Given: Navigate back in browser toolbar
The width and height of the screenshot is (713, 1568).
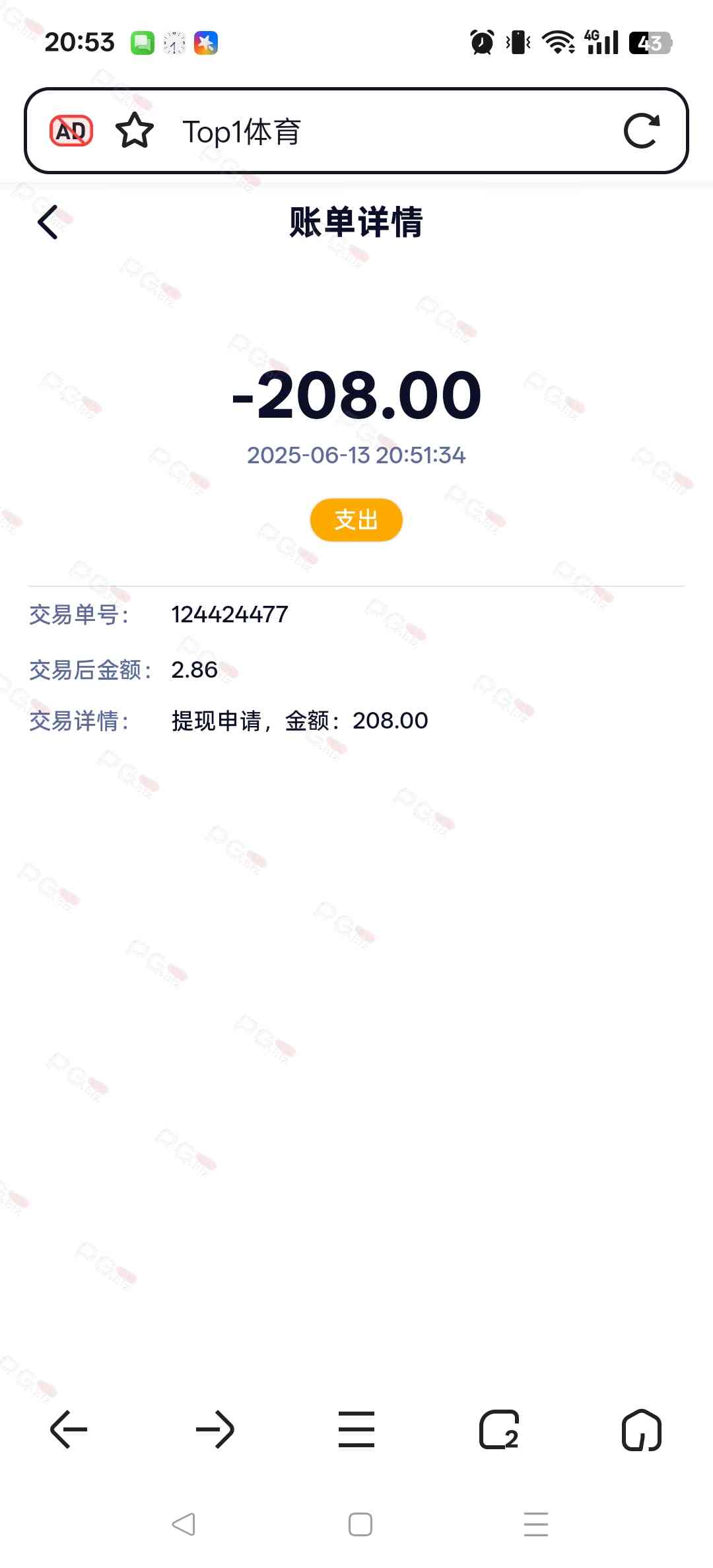Looking at the screenshot, I should pos(69,1429).
